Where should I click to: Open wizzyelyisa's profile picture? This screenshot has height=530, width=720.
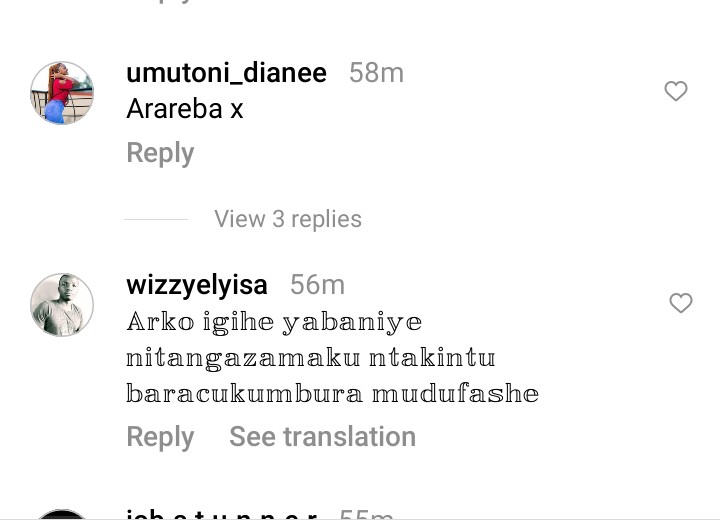62,304
